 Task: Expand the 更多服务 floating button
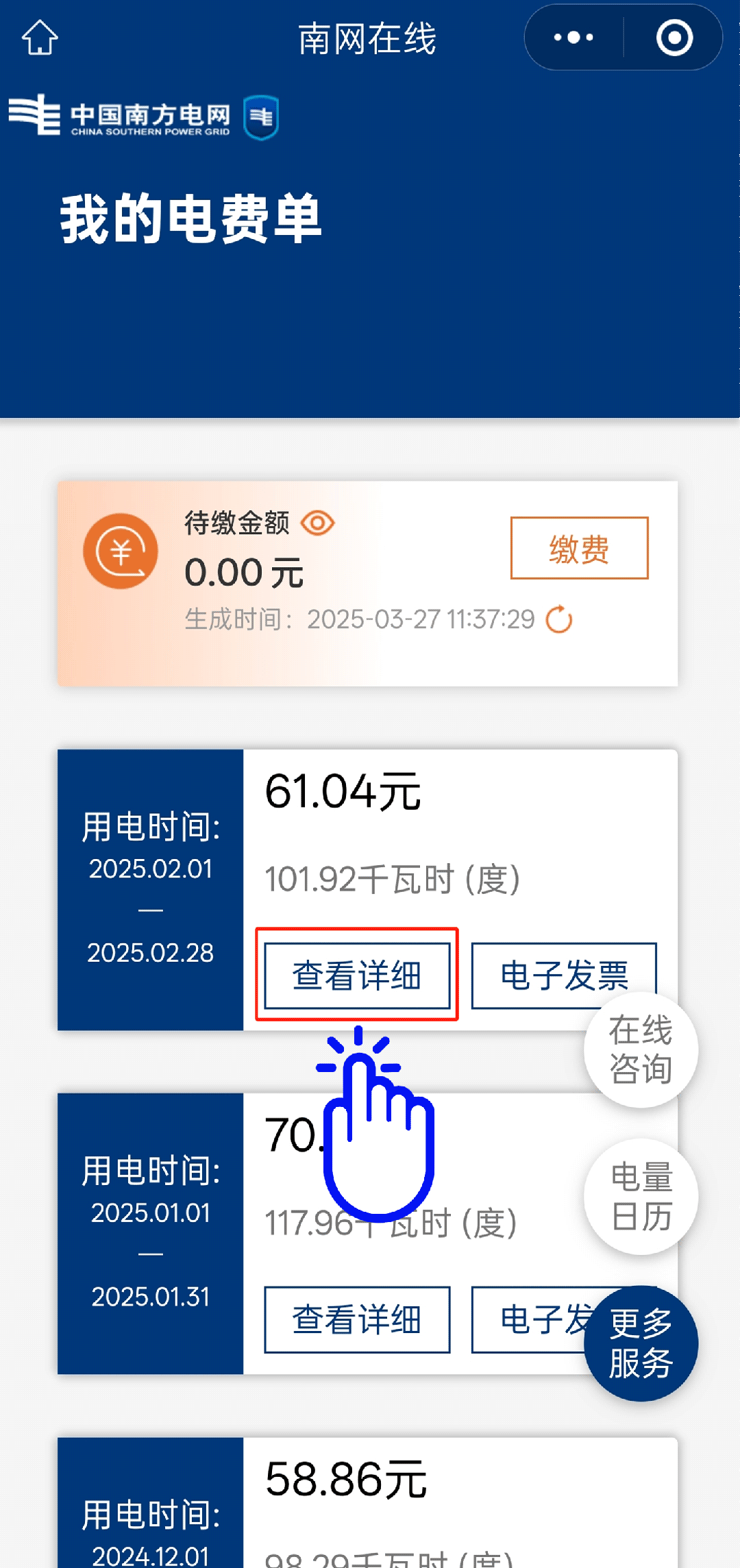point(641,1343)
